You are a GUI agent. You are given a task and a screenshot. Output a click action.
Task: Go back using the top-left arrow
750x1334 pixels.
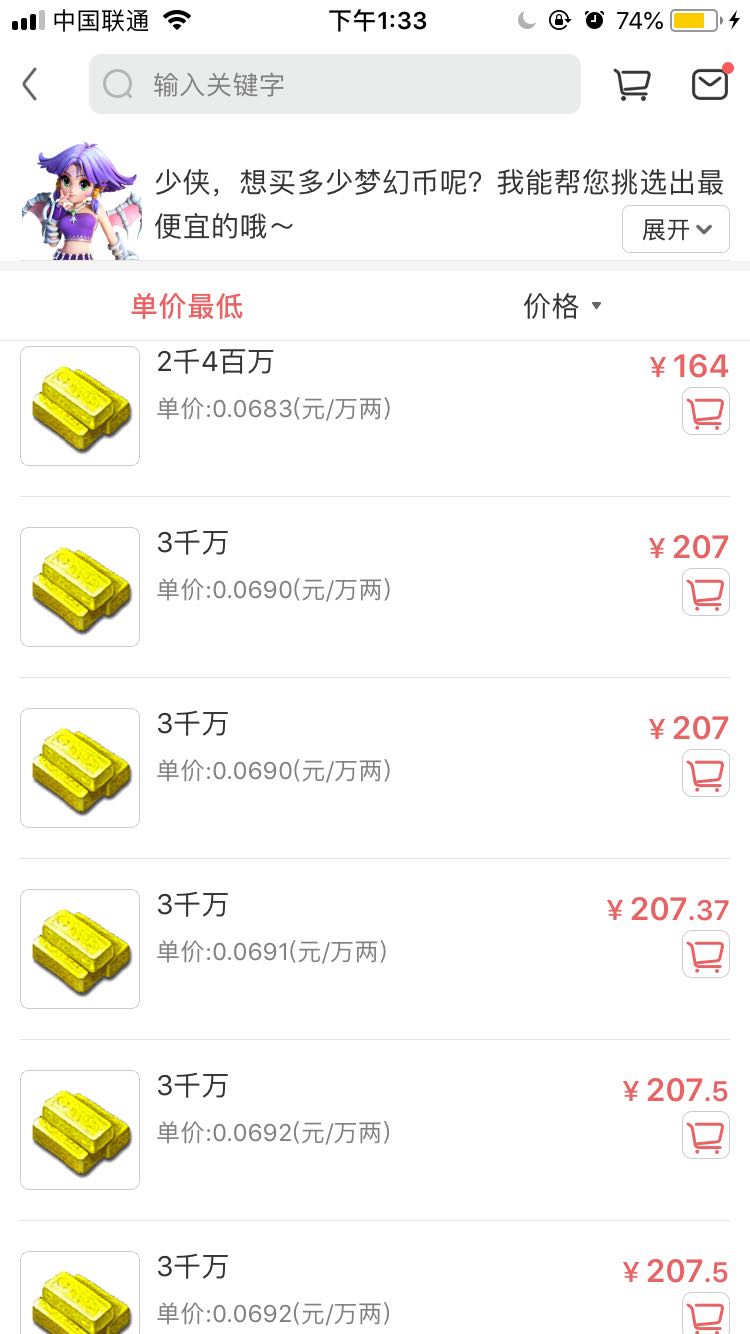pyautogui.click(x=30, y=85)
